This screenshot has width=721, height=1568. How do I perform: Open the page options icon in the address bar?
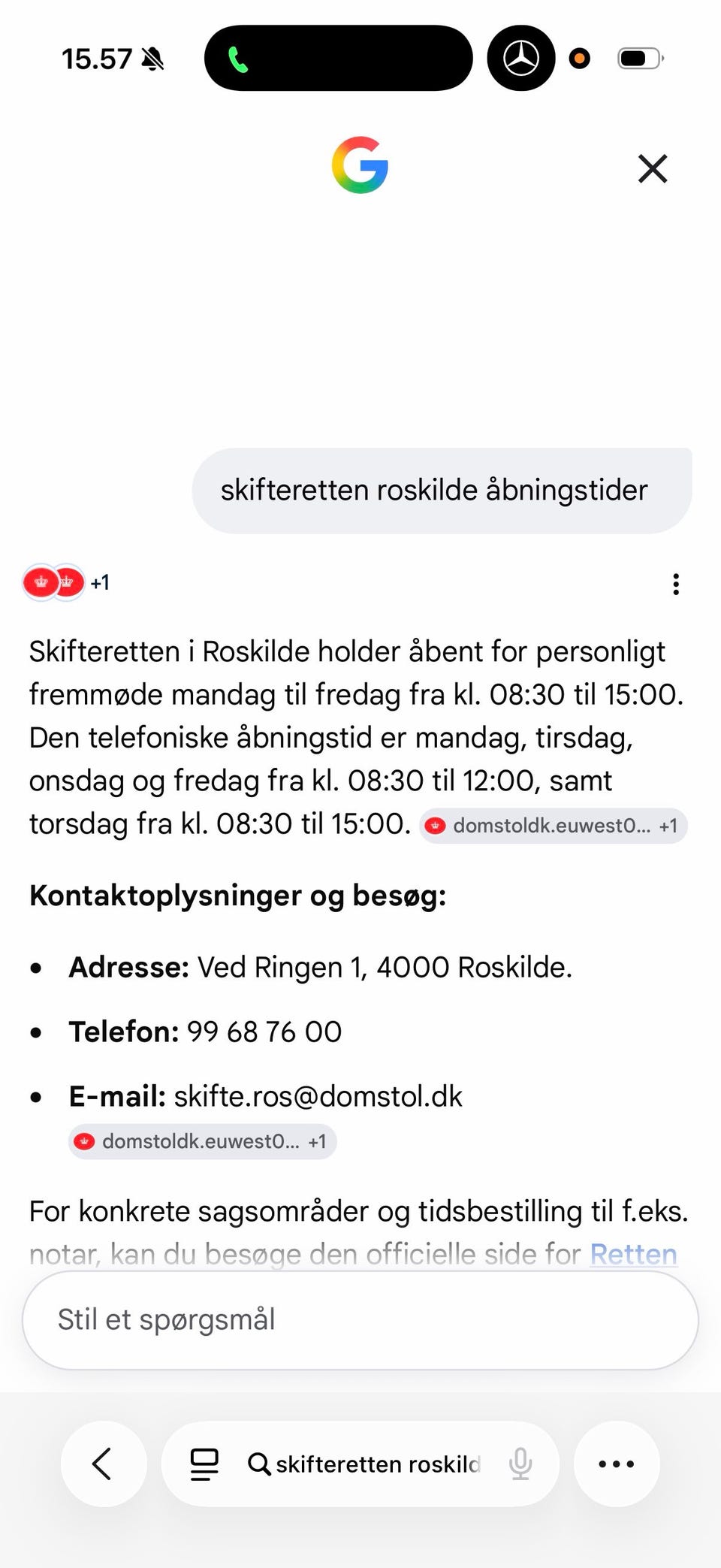point(204,1464)
